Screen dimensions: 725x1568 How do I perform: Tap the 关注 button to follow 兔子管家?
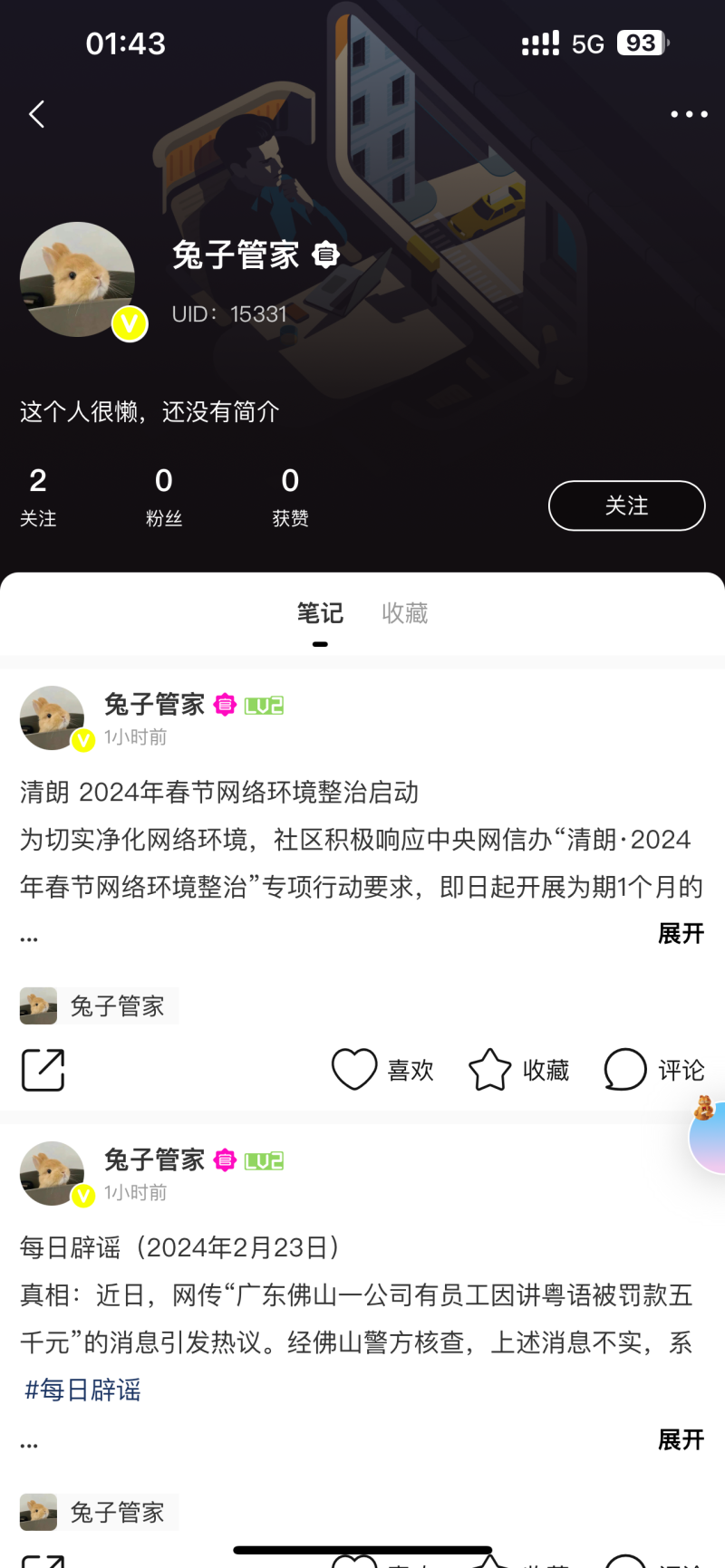click(626, 505)
